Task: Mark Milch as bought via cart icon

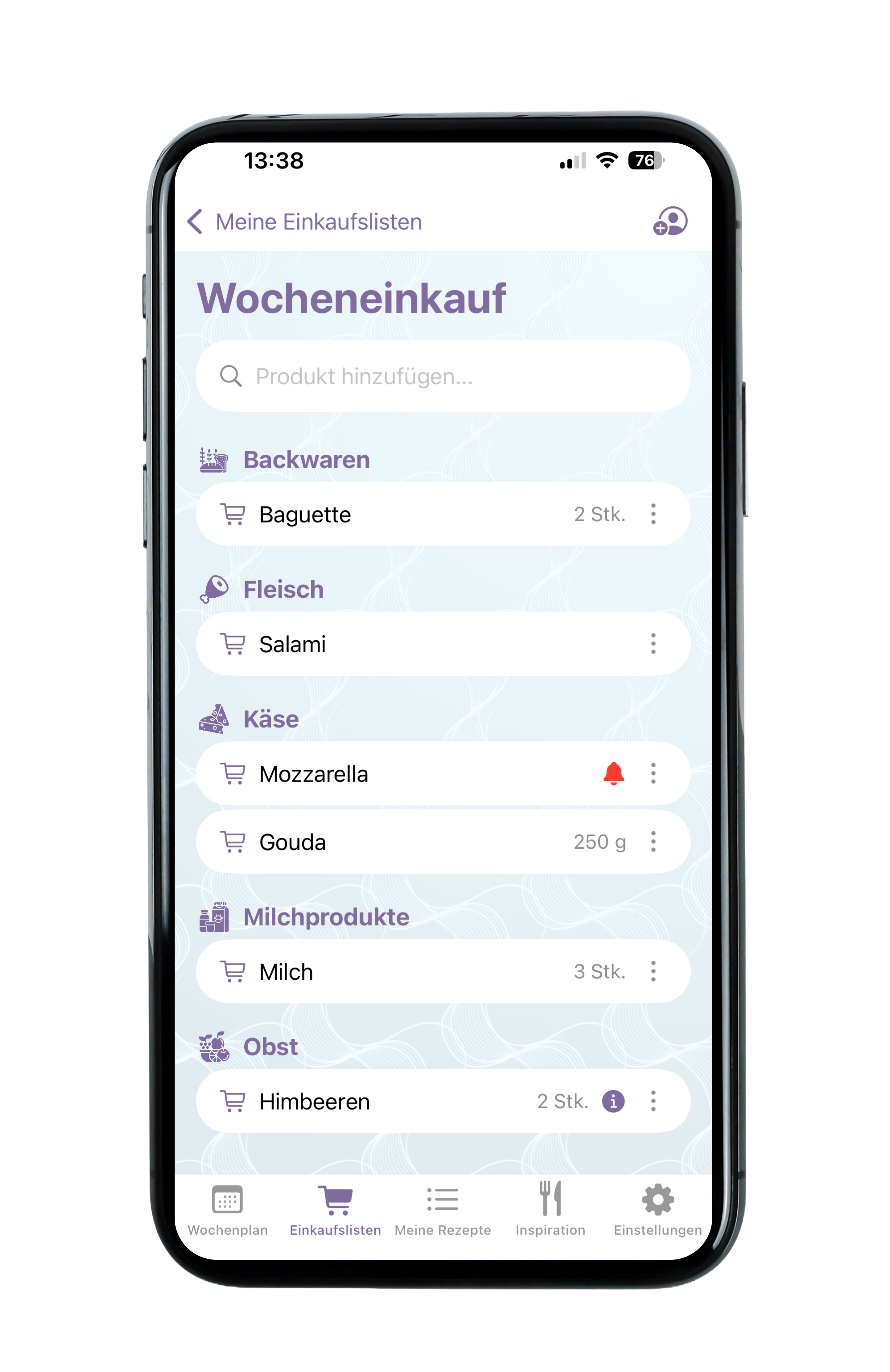Action: pyautogui.click(x=233, y=971)
